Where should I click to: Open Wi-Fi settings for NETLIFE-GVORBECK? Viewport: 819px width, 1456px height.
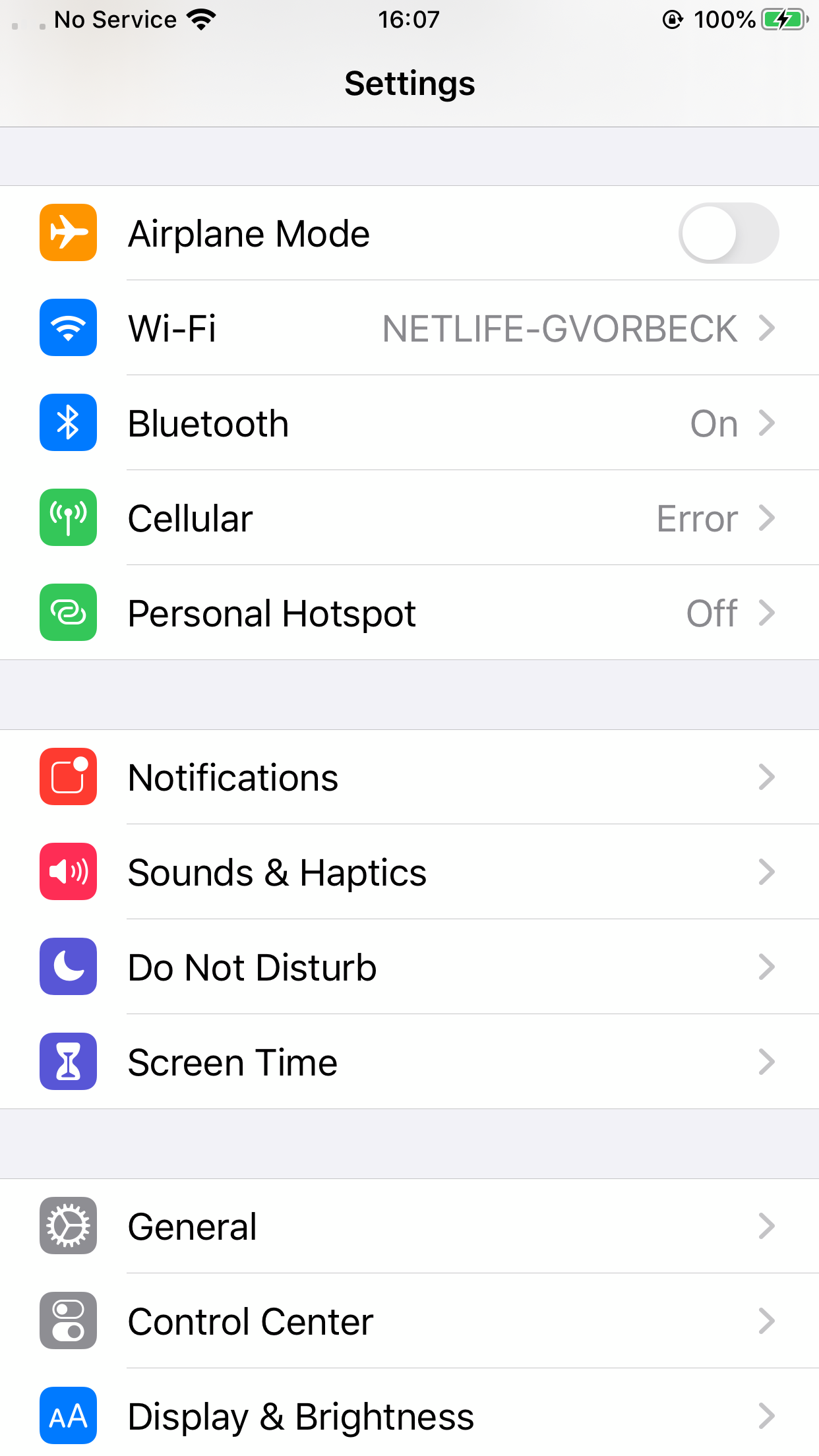pyautogui.click(x=409, y=328)
